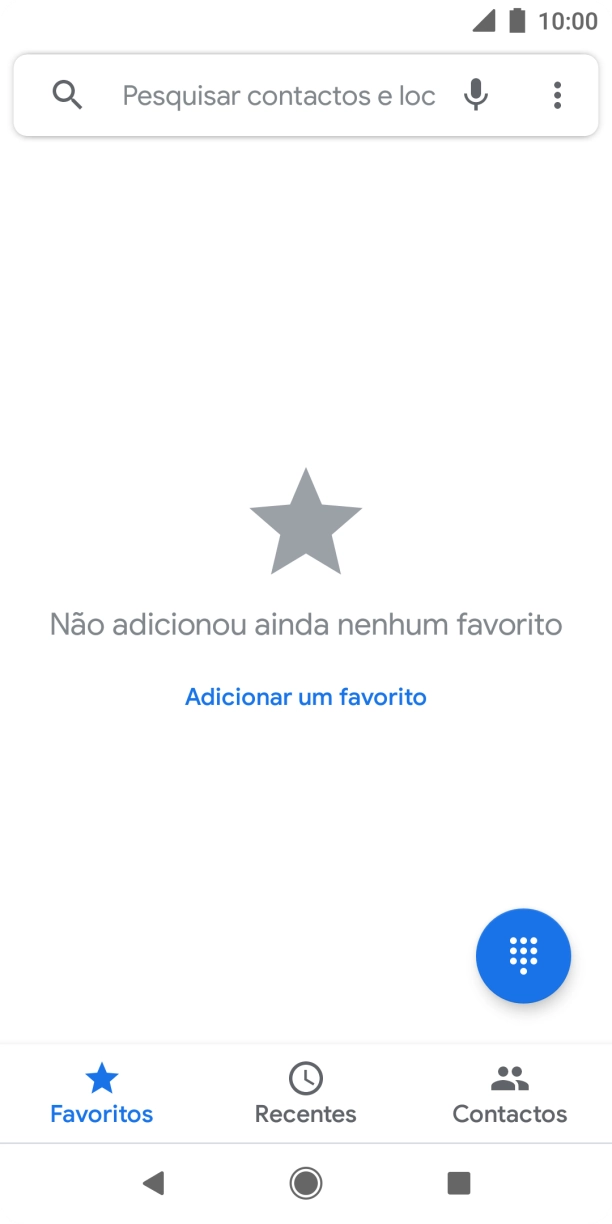Go back using the system back button
Image resolution: width=612 pixels, height=1224 pixels.
[153, 1184]
